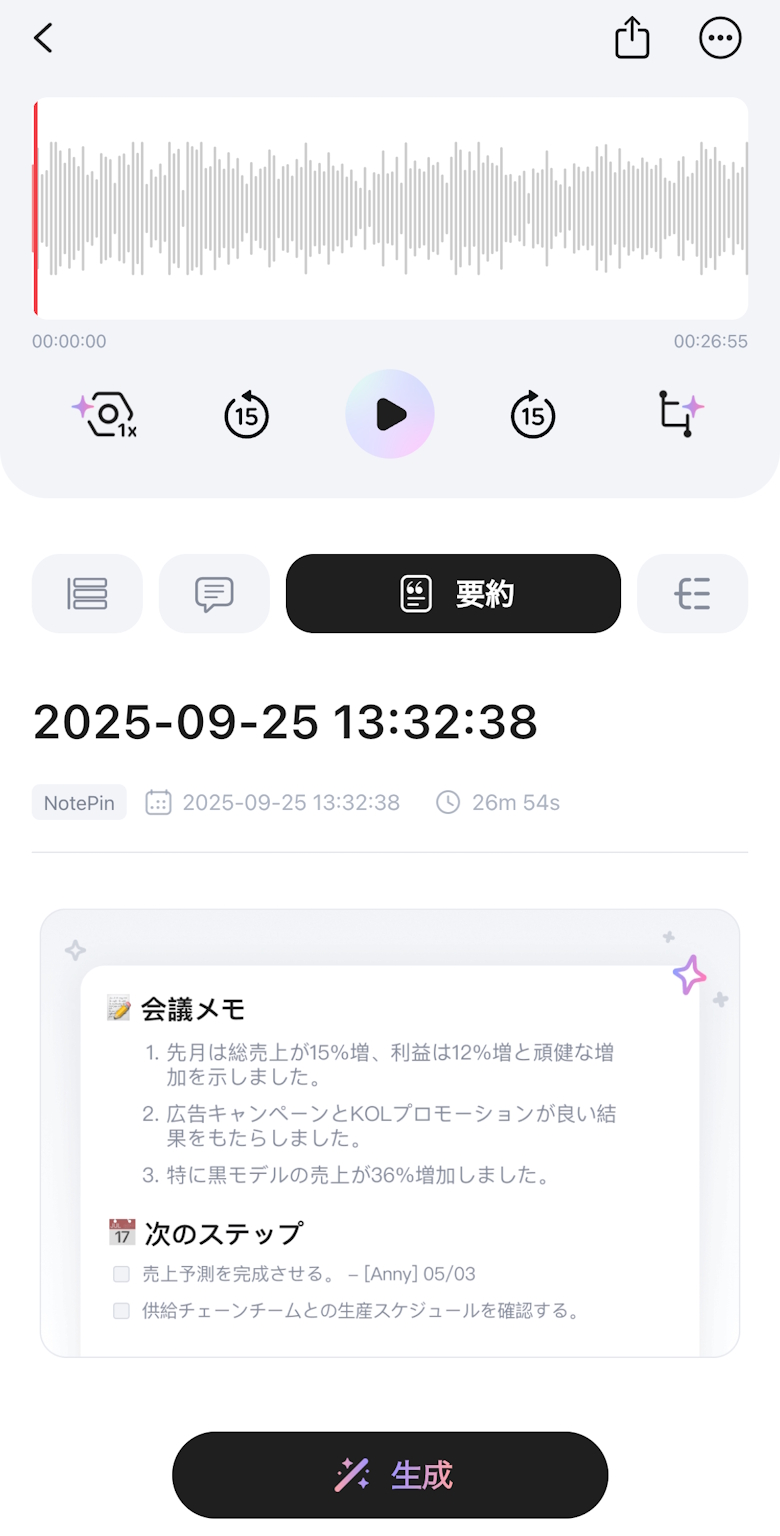Open the summary template preview card

click(390, 1132)
